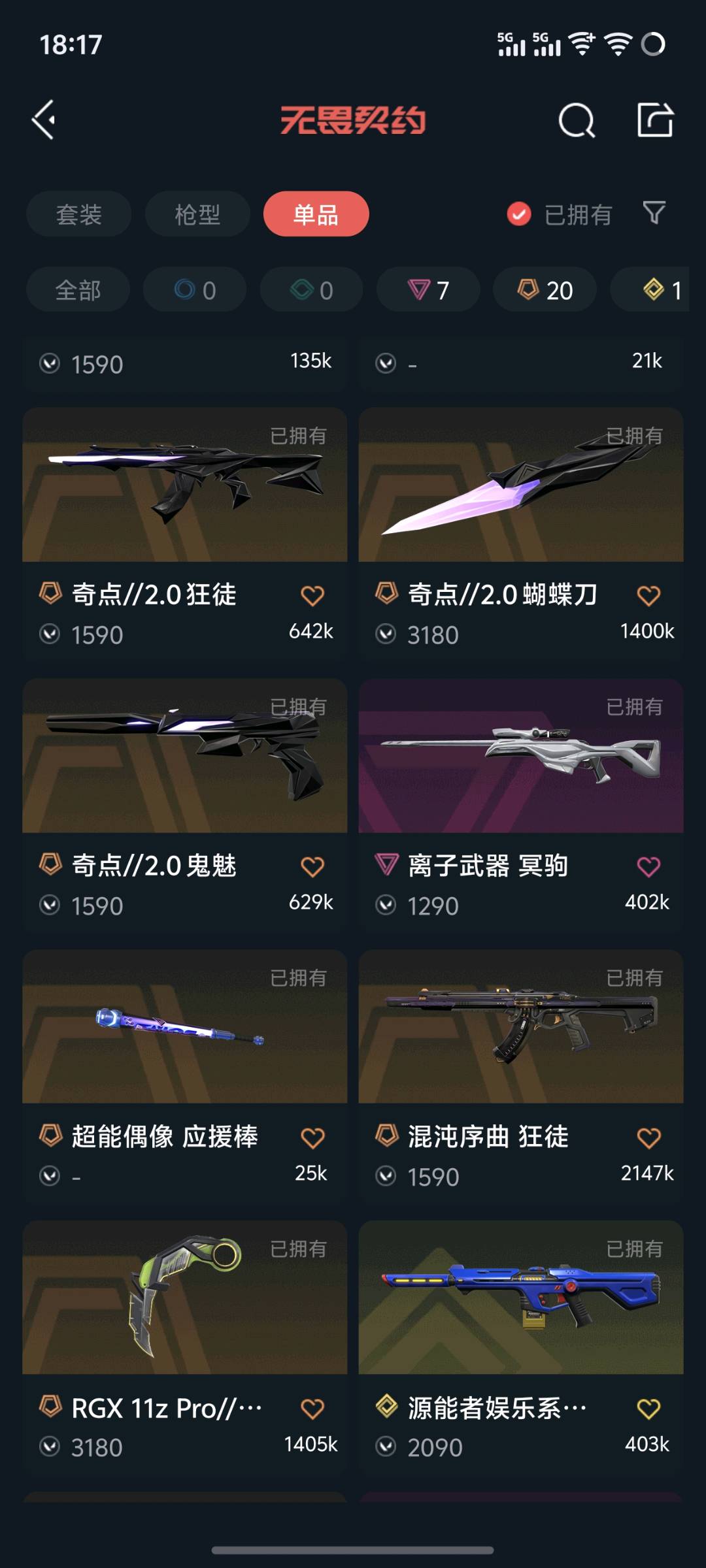Filter by the purple tier chip showing 7
Image resolution: width=706 pixels, height=1568 pixels.
click(x=428, y=290)
